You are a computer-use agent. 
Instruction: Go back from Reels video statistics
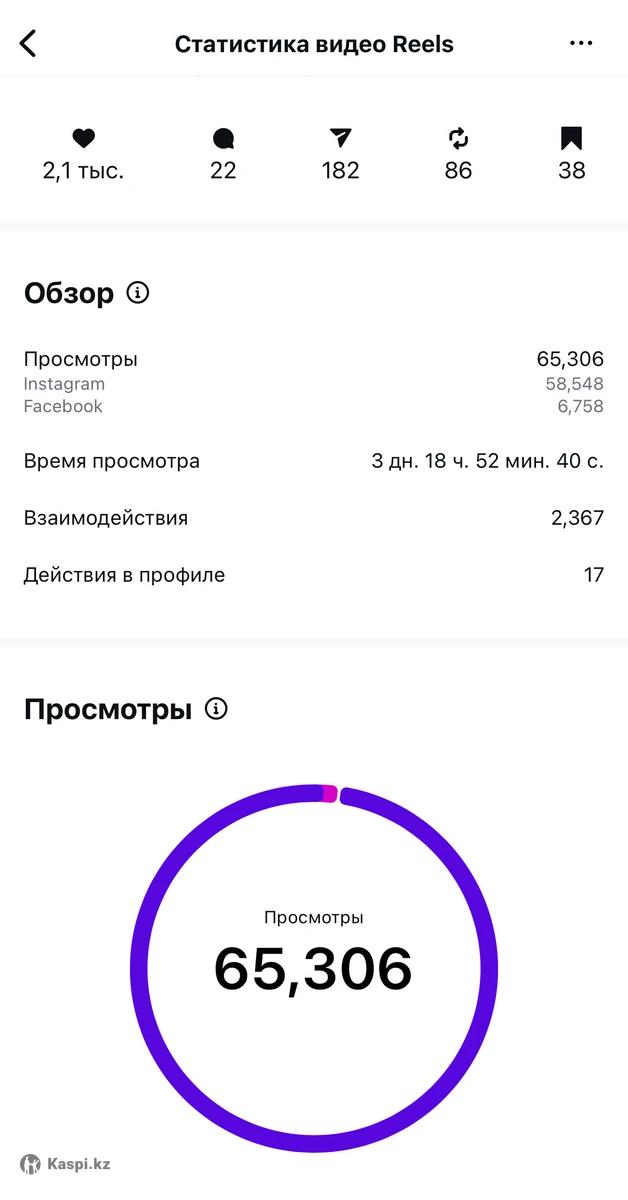tap(28, 43)
